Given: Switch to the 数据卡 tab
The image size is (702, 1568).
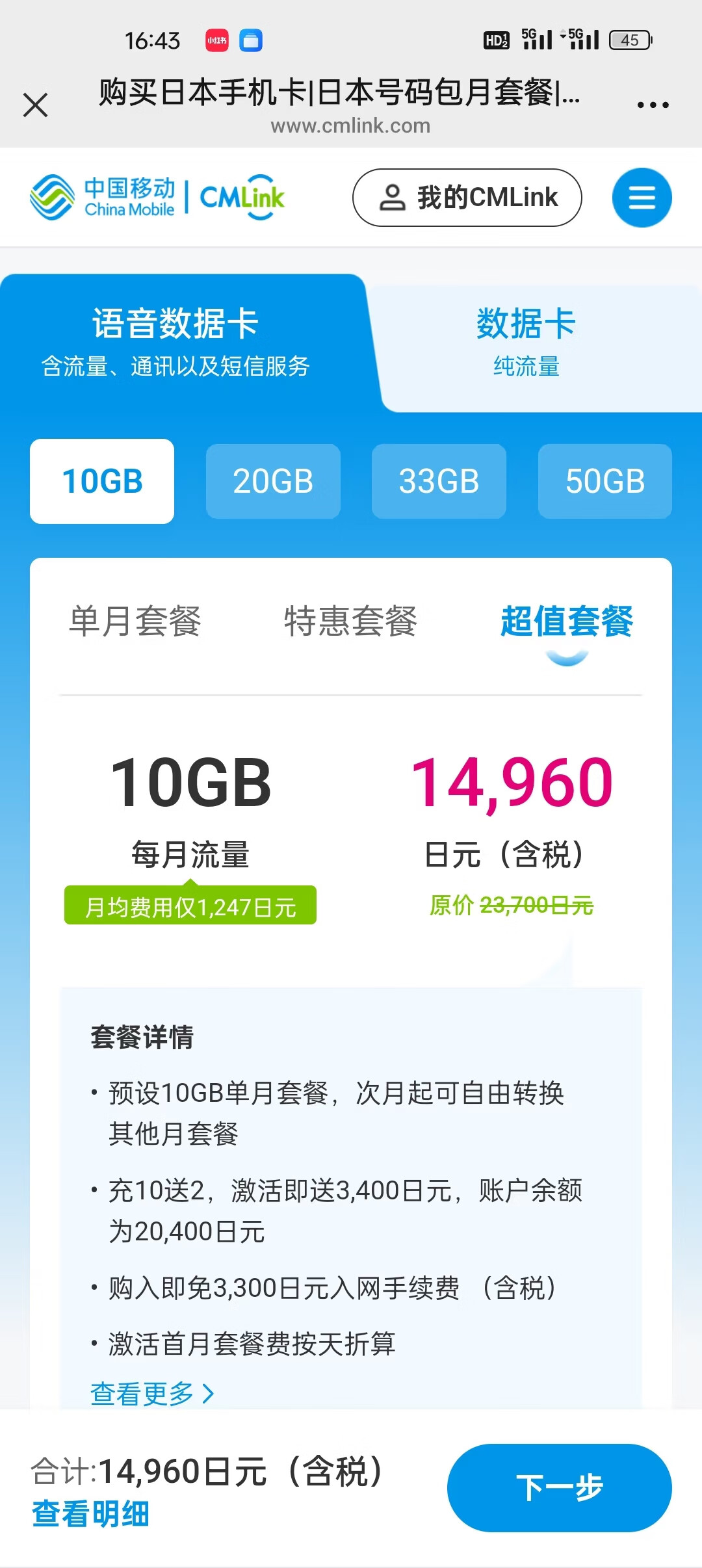Looking at the screenshot, I should pyautogui.click(x=526, y=341).
